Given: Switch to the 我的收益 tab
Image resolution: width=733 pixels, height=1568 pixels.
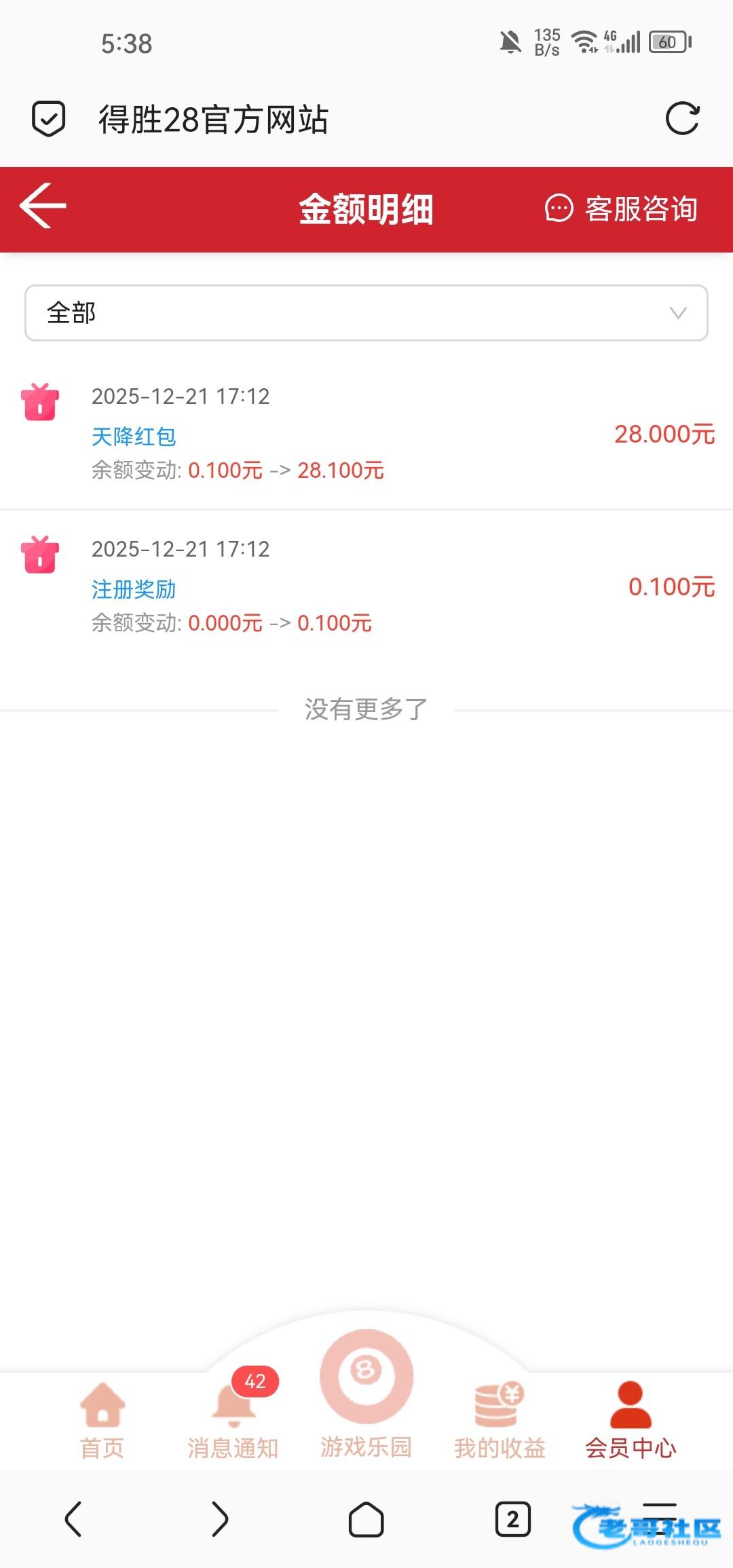Looking at the screenshot, I should [500, 1420].
